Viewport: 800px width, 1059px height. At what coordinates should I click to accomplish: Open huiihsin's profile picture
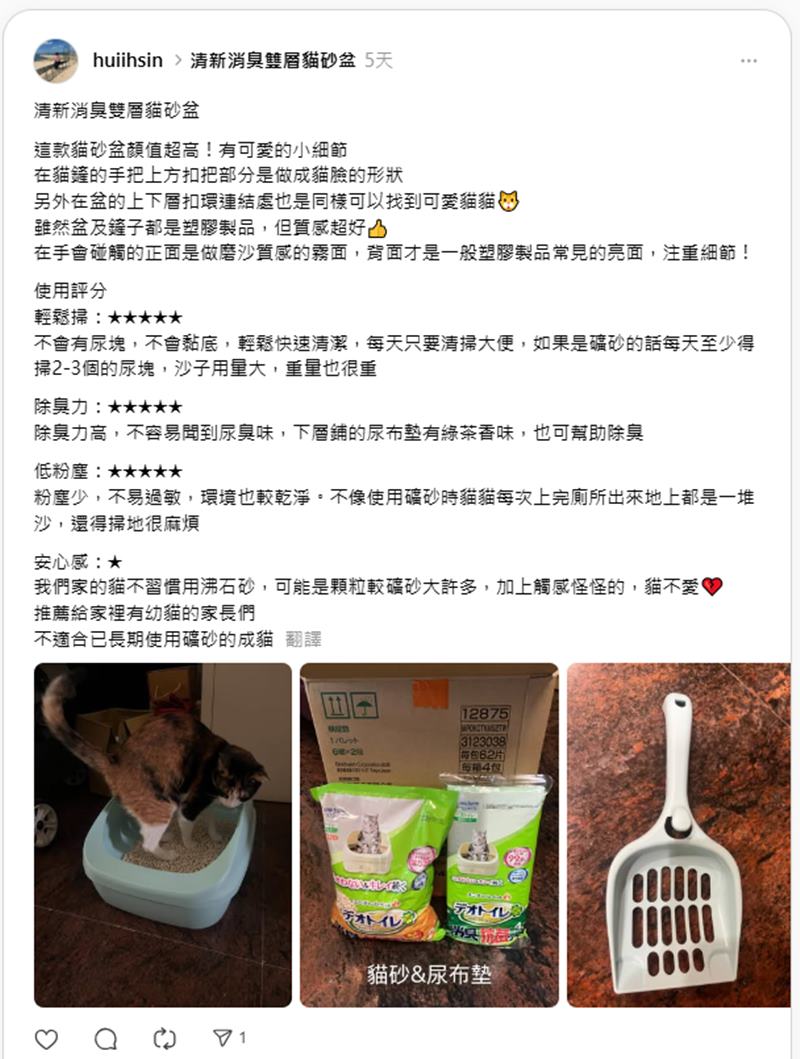[56, 61]
